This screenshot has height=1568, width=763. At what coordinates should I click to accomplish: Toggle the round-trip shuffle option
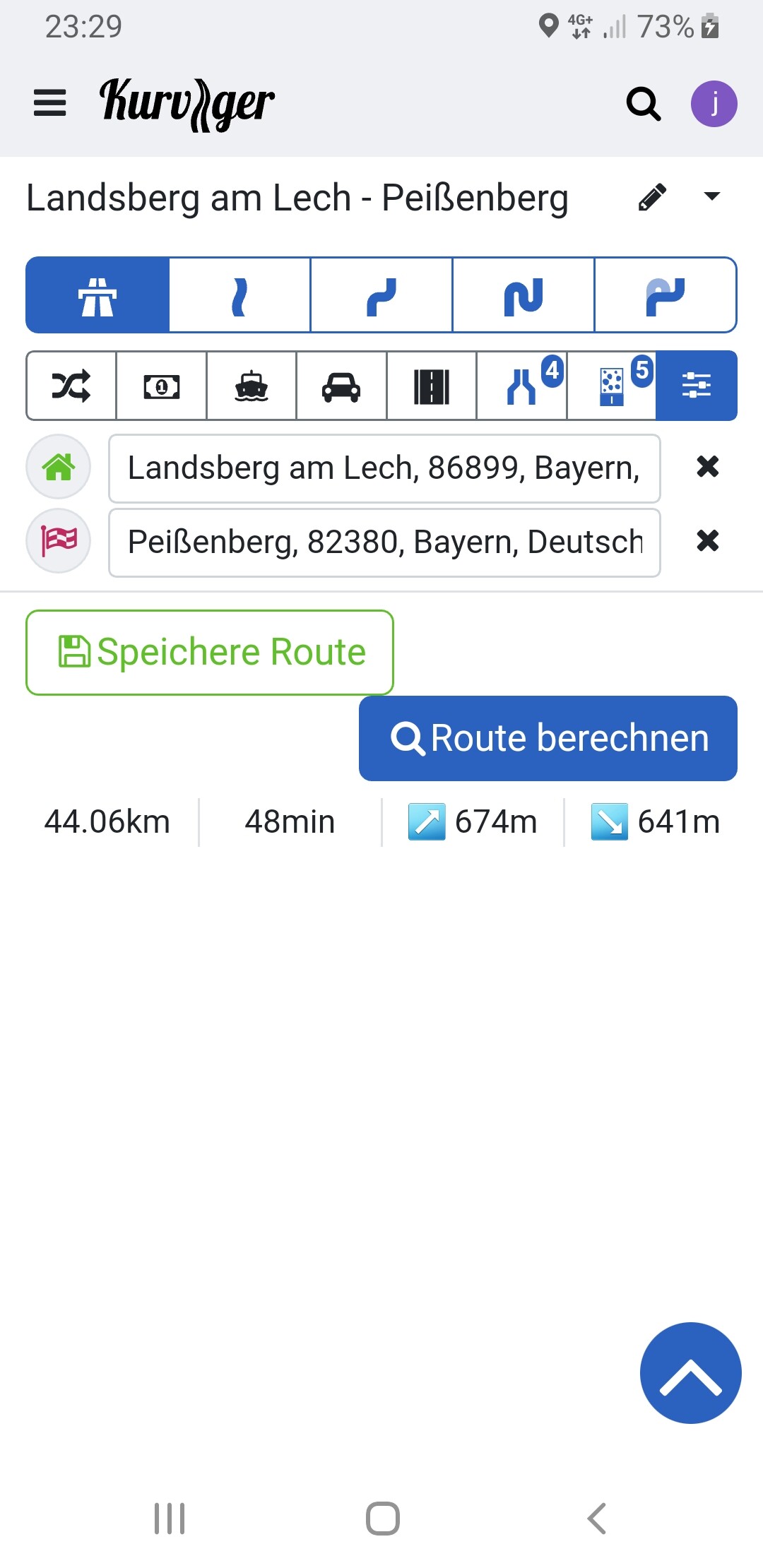[x=71, y=386]
